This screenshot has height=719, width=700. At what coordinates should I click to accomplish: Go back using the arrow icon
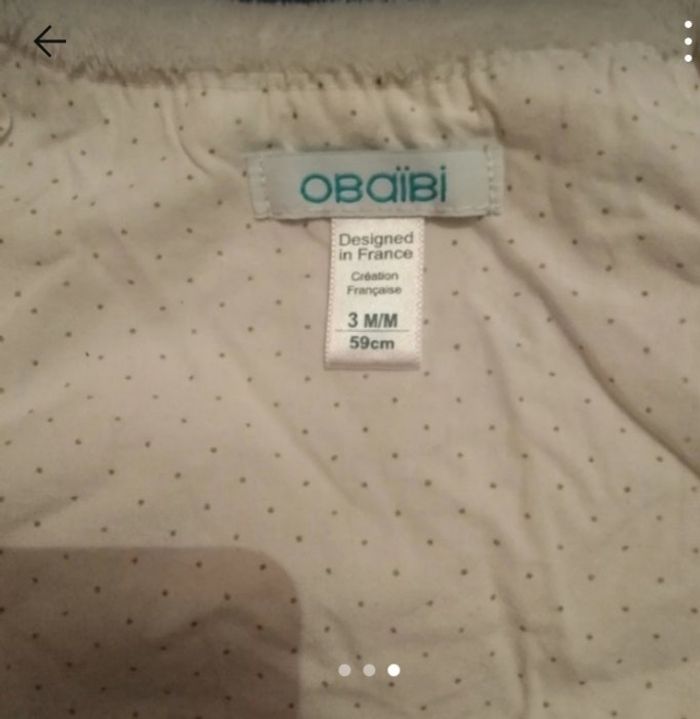tap(49, 41)
